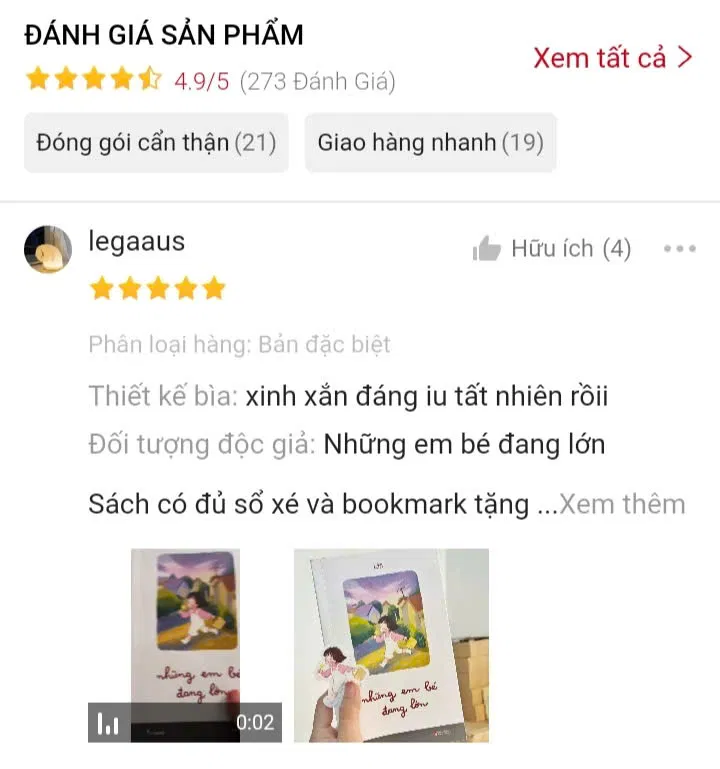Click the fifth star in the review rating
This screenshot has width=720, height=769.
[213, 287]
